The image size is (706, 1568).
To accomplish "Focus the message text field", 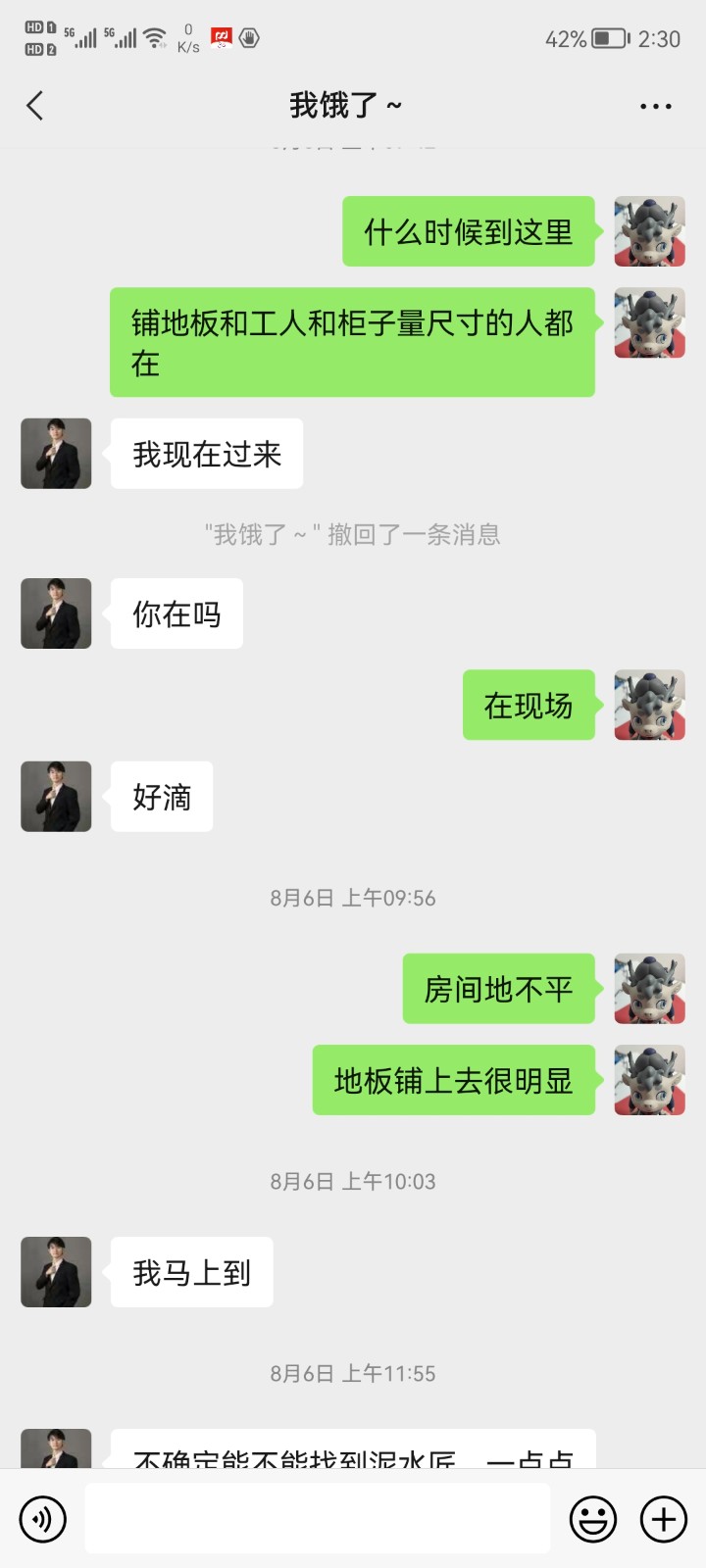I will coord(317,1519).
